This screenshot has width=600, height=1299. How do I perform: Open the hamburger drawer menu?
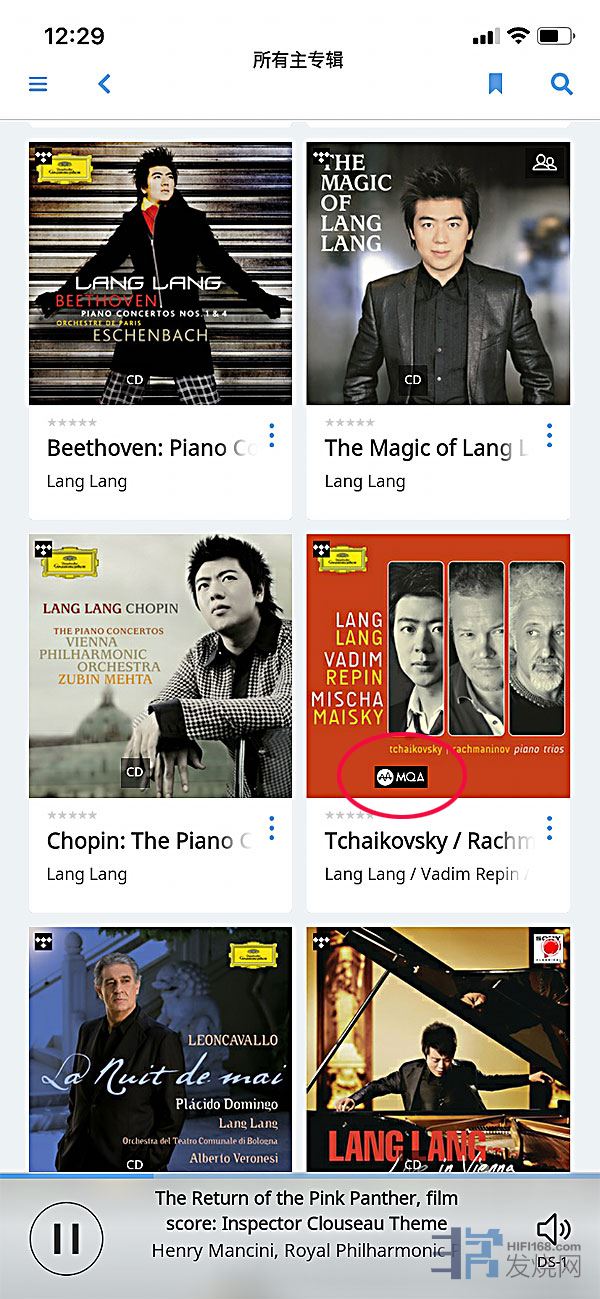click(x=38, y=84)
